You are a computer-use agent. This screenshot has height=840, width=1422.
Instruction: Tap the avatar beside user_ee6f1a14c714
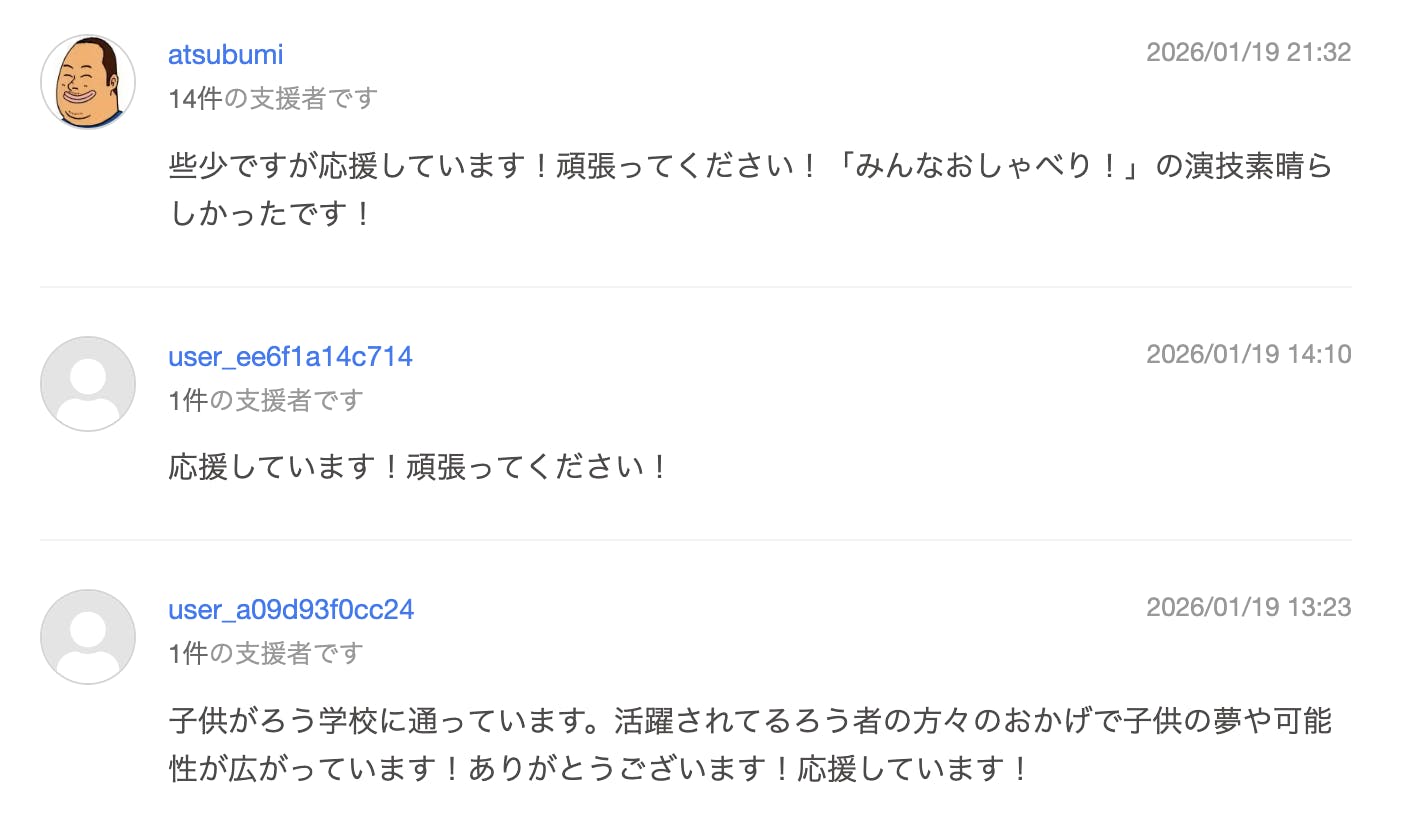88,384
